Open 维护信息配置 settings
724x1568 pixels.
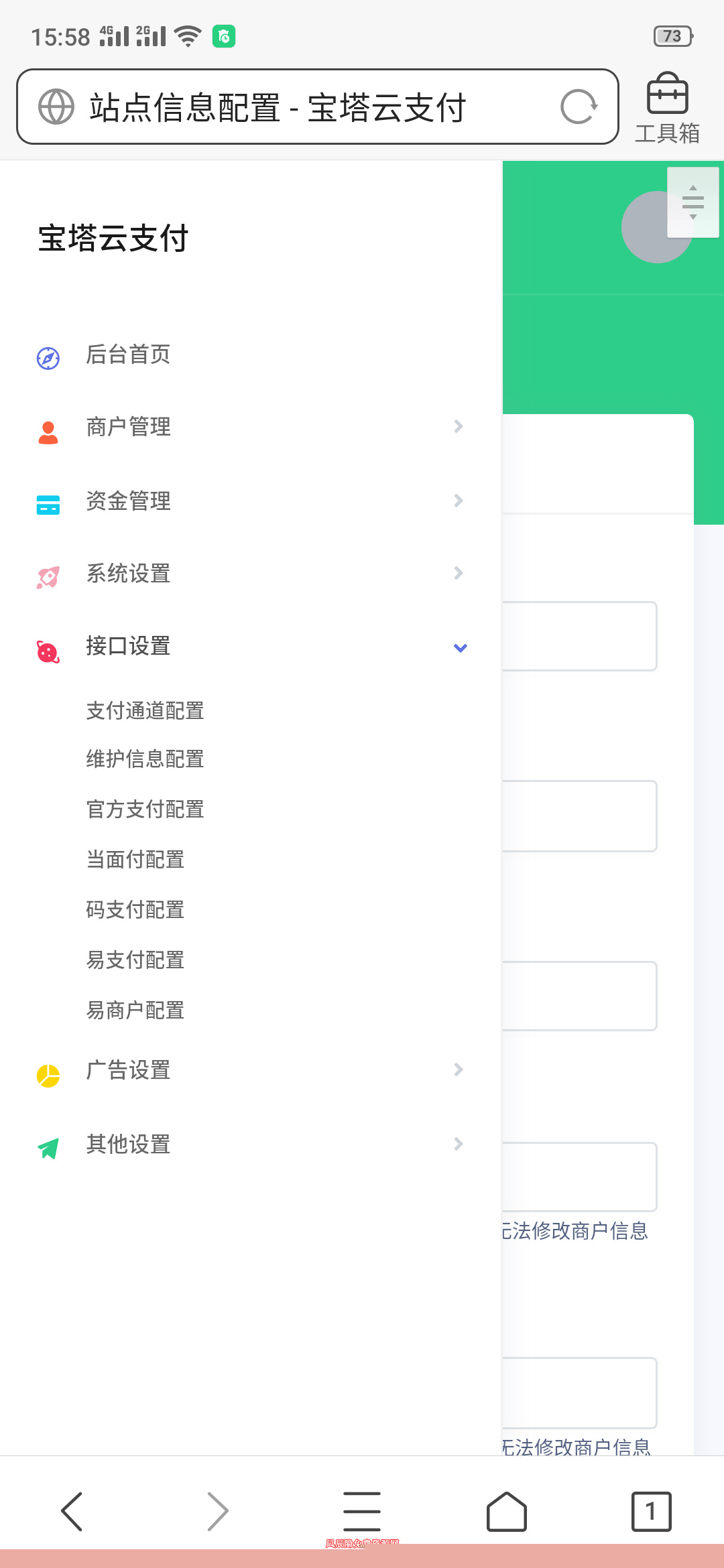145,759
